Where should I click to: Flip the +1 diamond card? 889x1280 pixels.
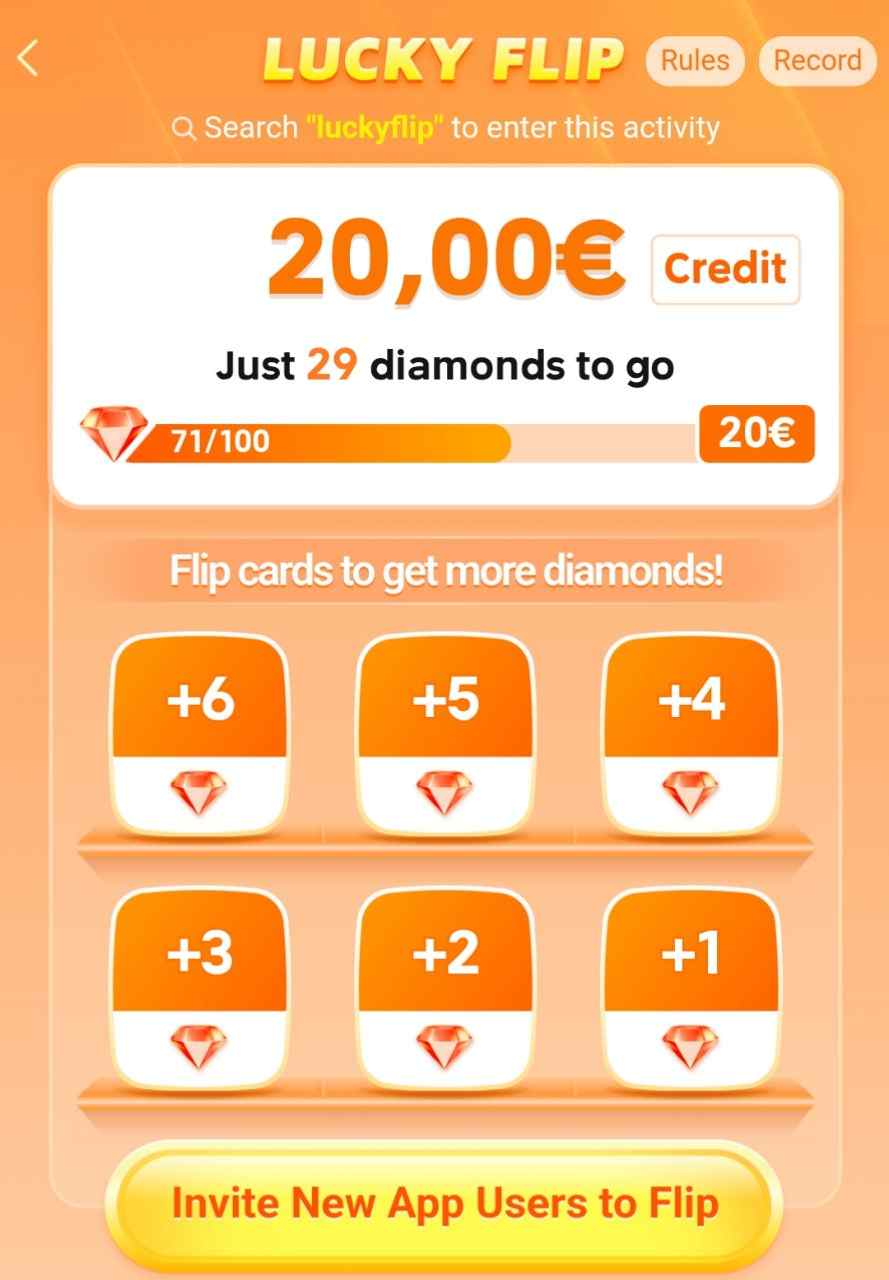(691, 988)
